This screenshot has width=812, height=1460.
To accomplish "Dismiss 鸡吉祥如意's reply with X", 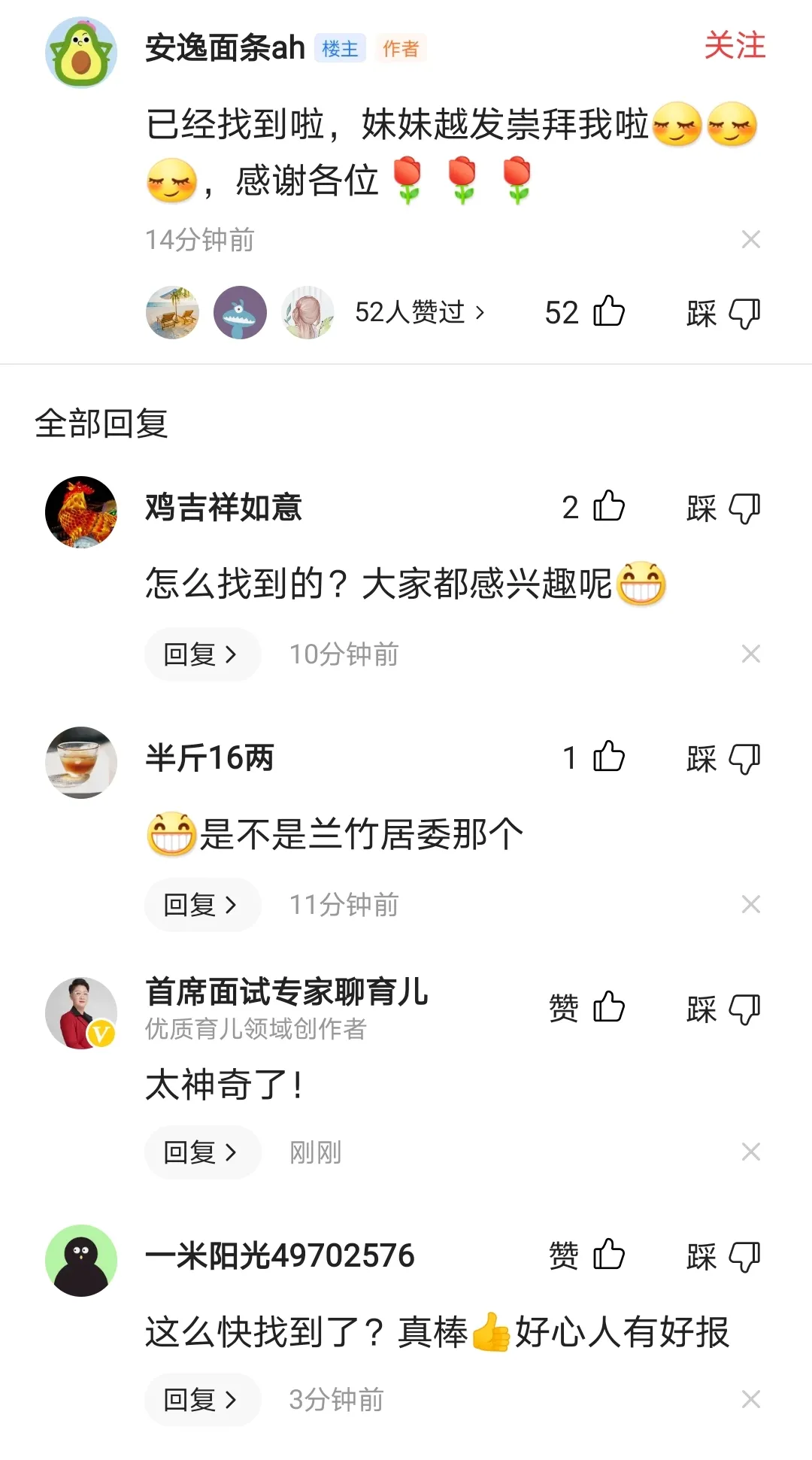I will click(750, 654).
